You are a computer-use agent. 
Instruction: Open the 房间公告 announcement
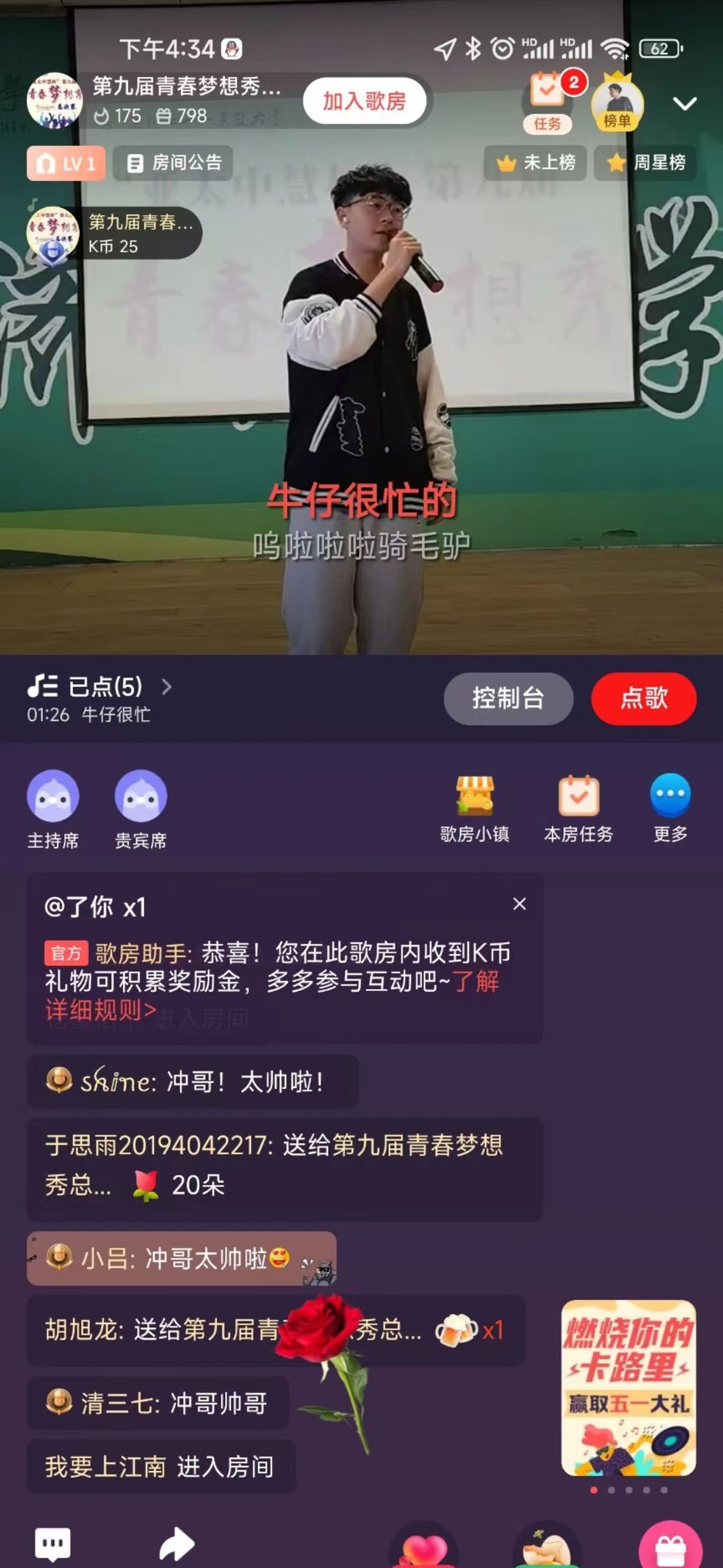click(x=174, y=163)
